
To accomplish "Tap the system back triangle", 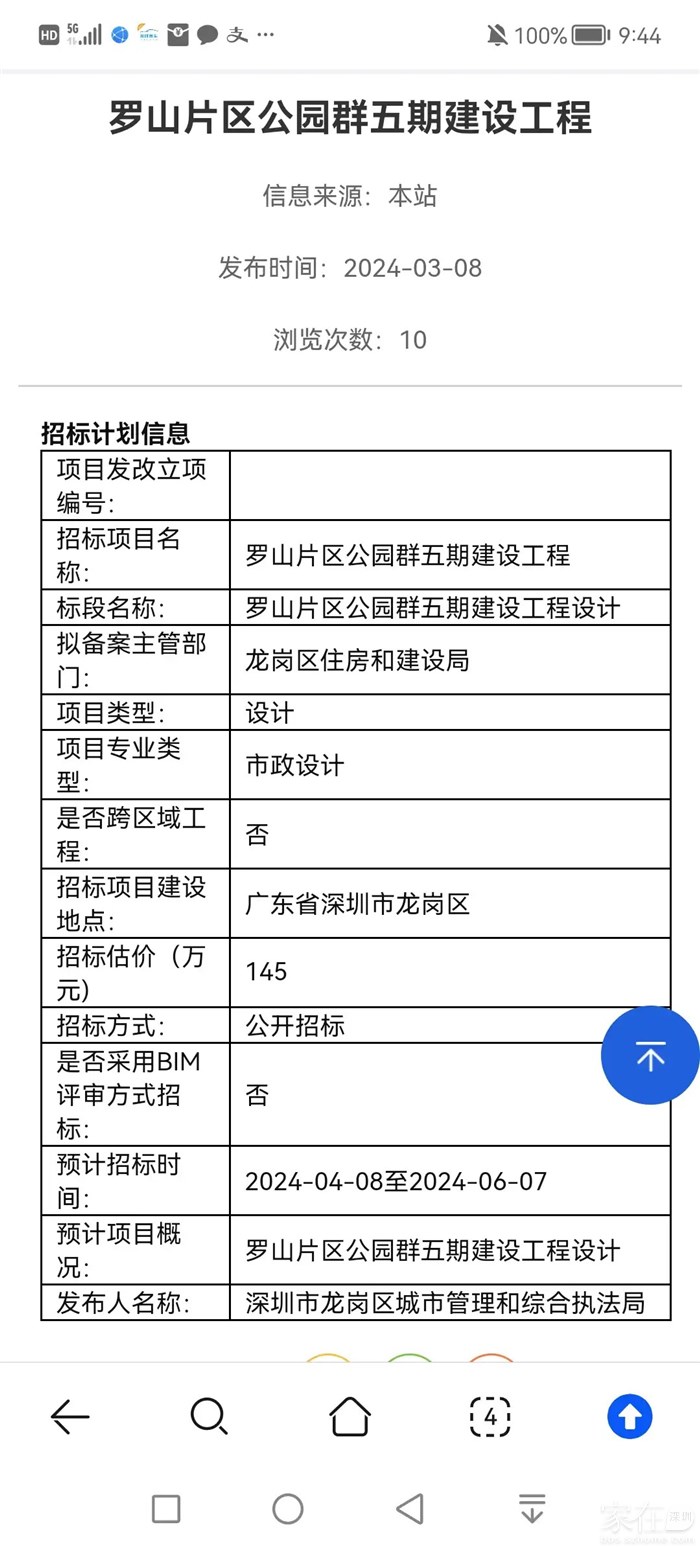I will coord(409,1508).
